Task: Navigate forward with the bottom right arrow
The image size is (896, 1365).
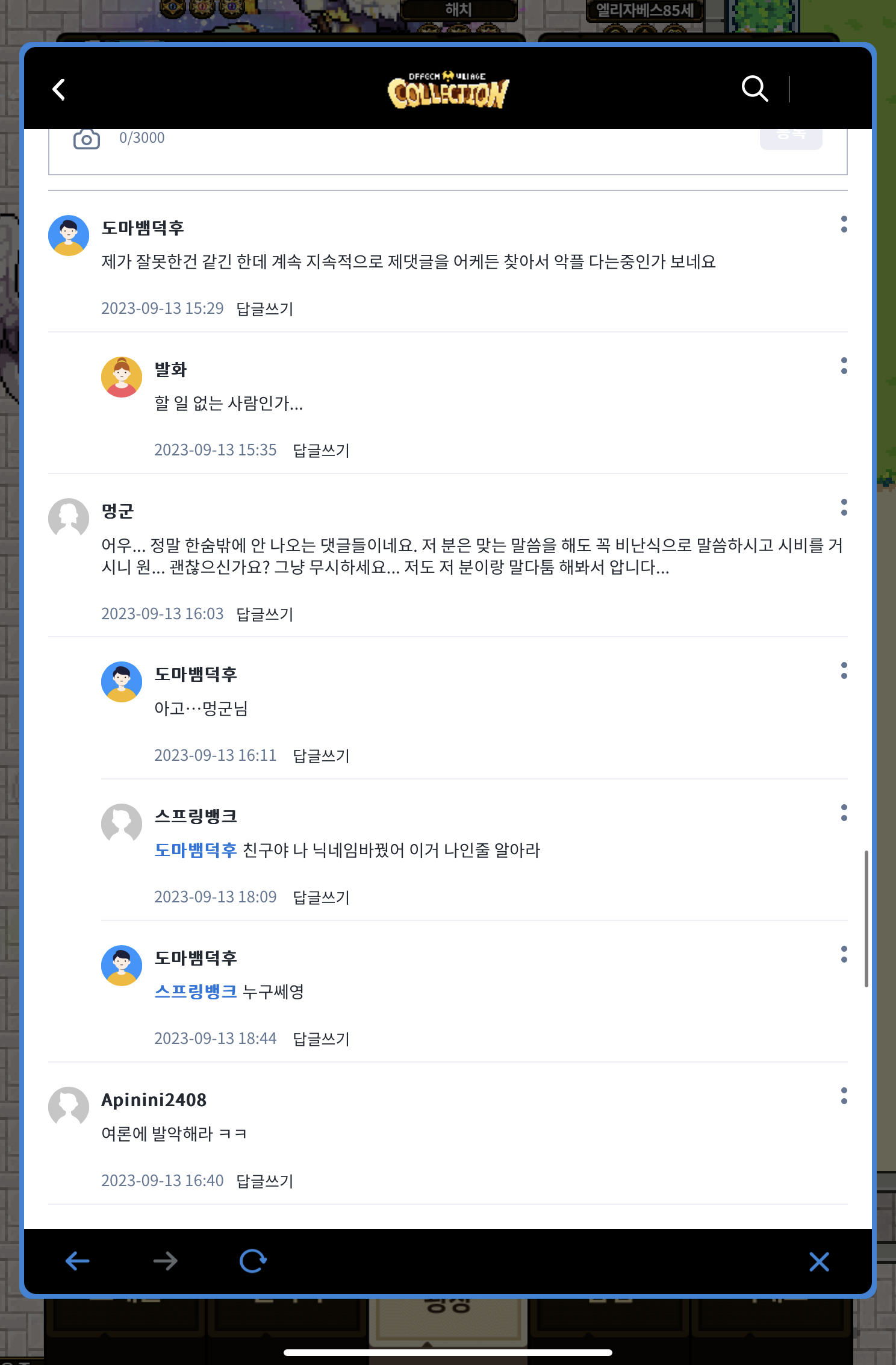Action: [165, 1261]
